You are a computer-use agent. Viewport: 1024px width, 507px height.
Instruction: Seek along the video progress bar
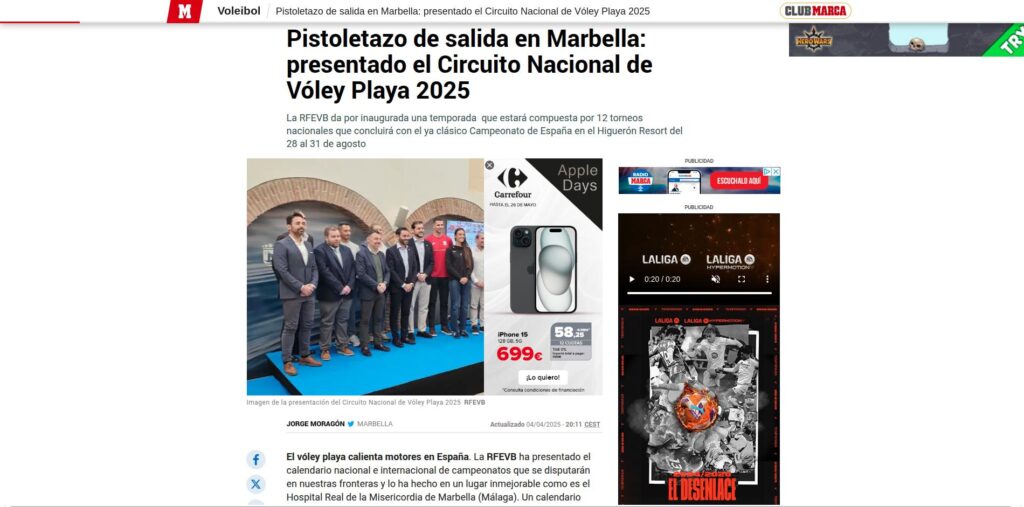coord(698,294)
